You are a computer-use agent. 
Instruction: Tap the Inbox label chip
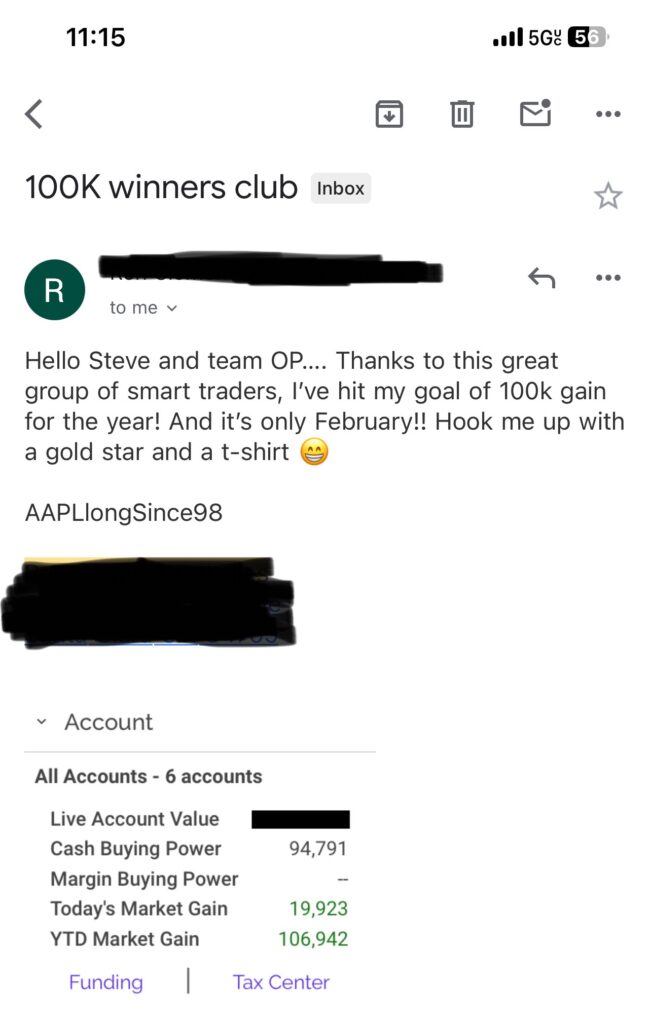[x=340, y=188]
